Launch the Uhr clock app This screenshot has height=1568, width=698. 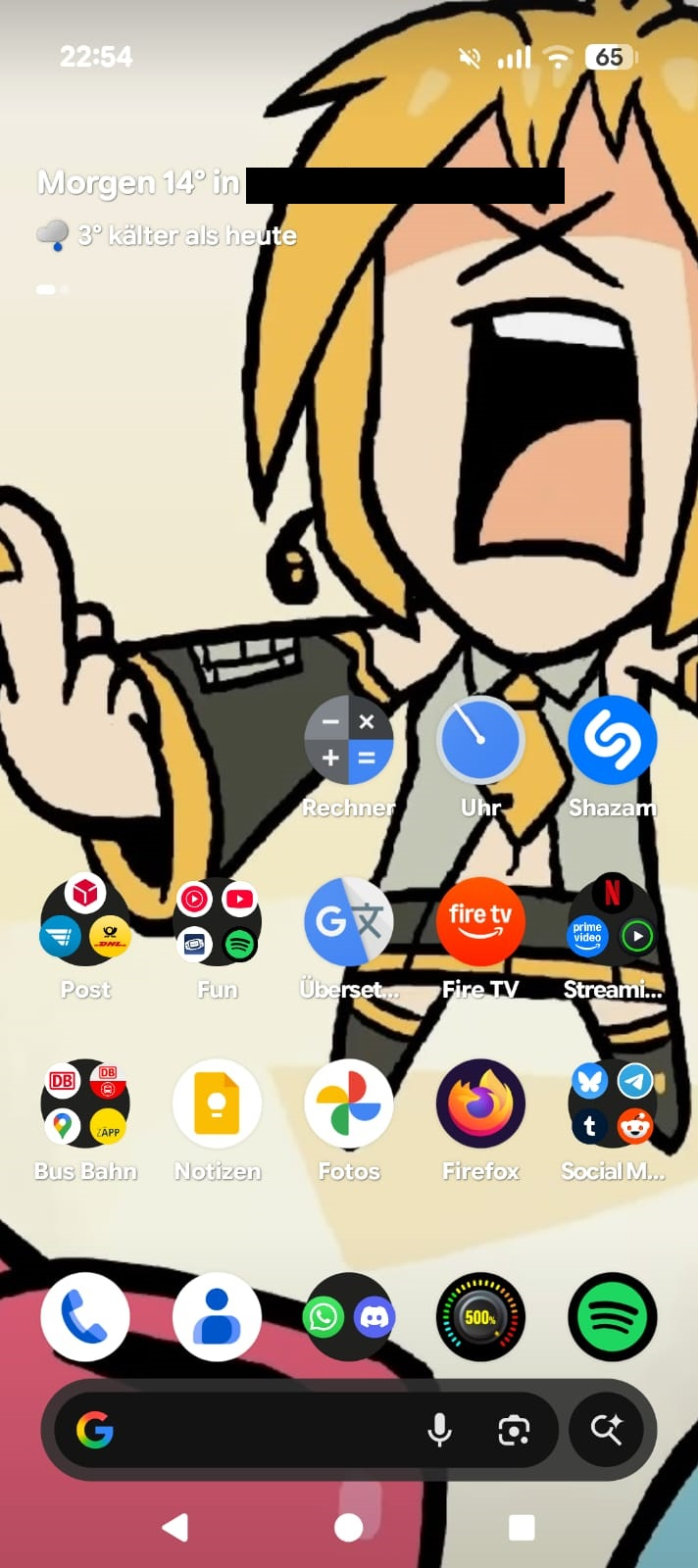480,740
